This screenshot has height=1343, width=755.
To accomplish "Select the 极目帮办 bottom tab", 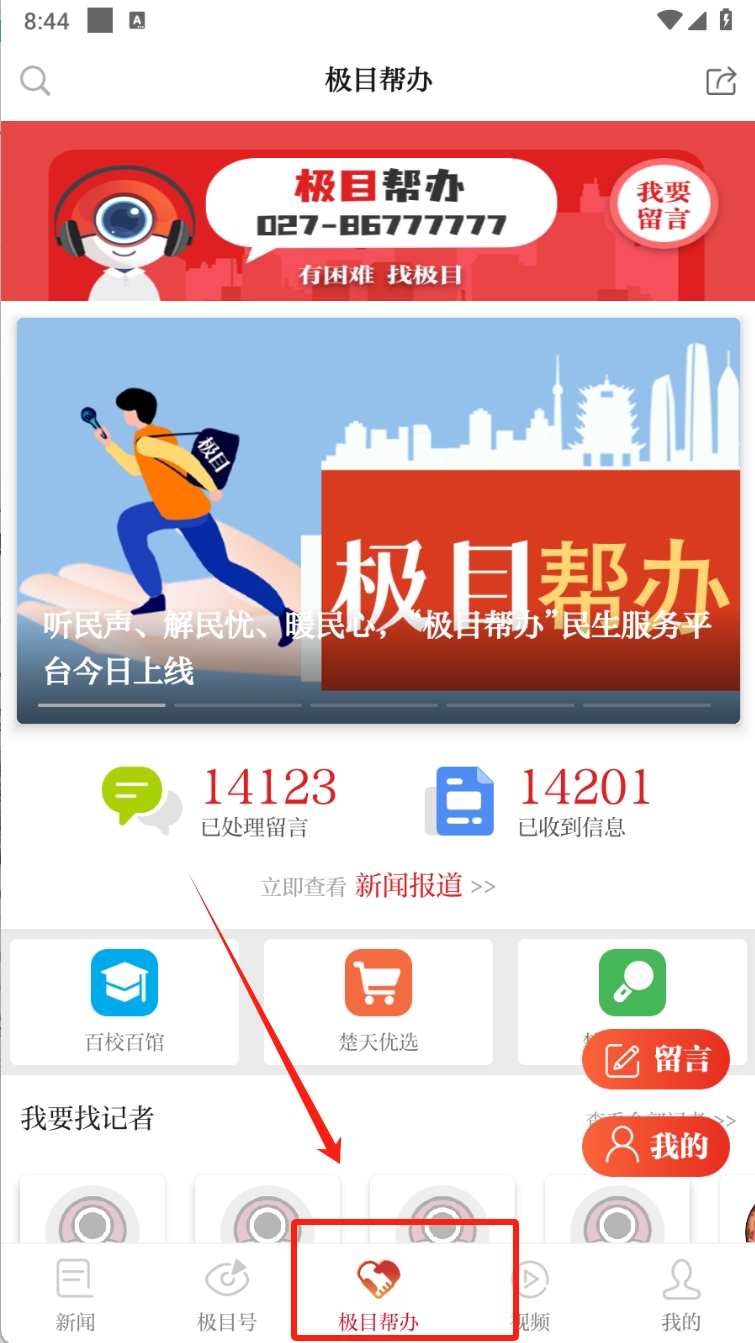I will [x=378, y=1294].
